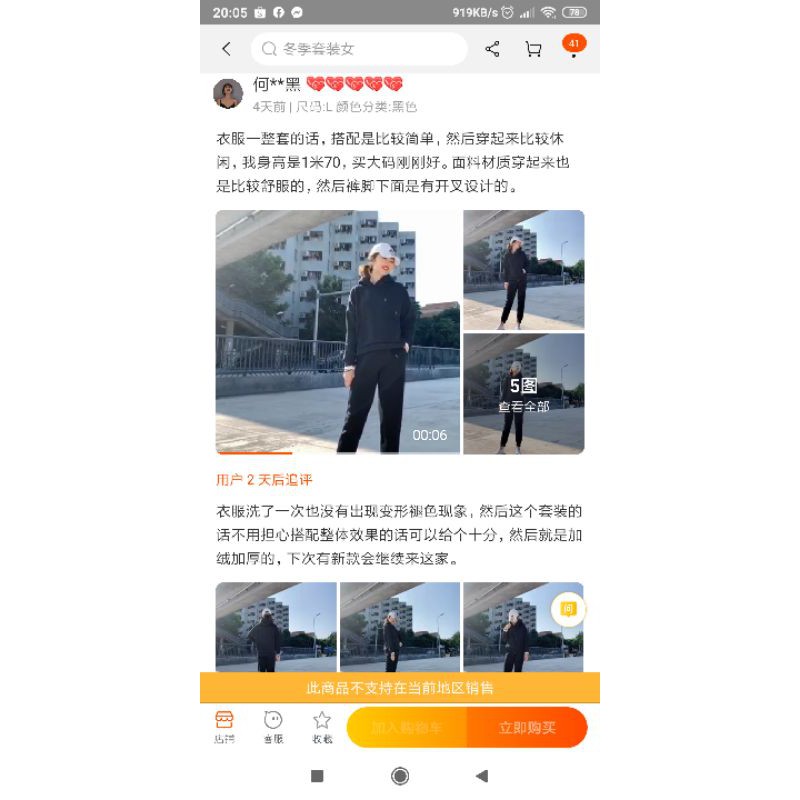Open the top-right review photo
This screenshot has height=800, width=800.
point(523,269)
